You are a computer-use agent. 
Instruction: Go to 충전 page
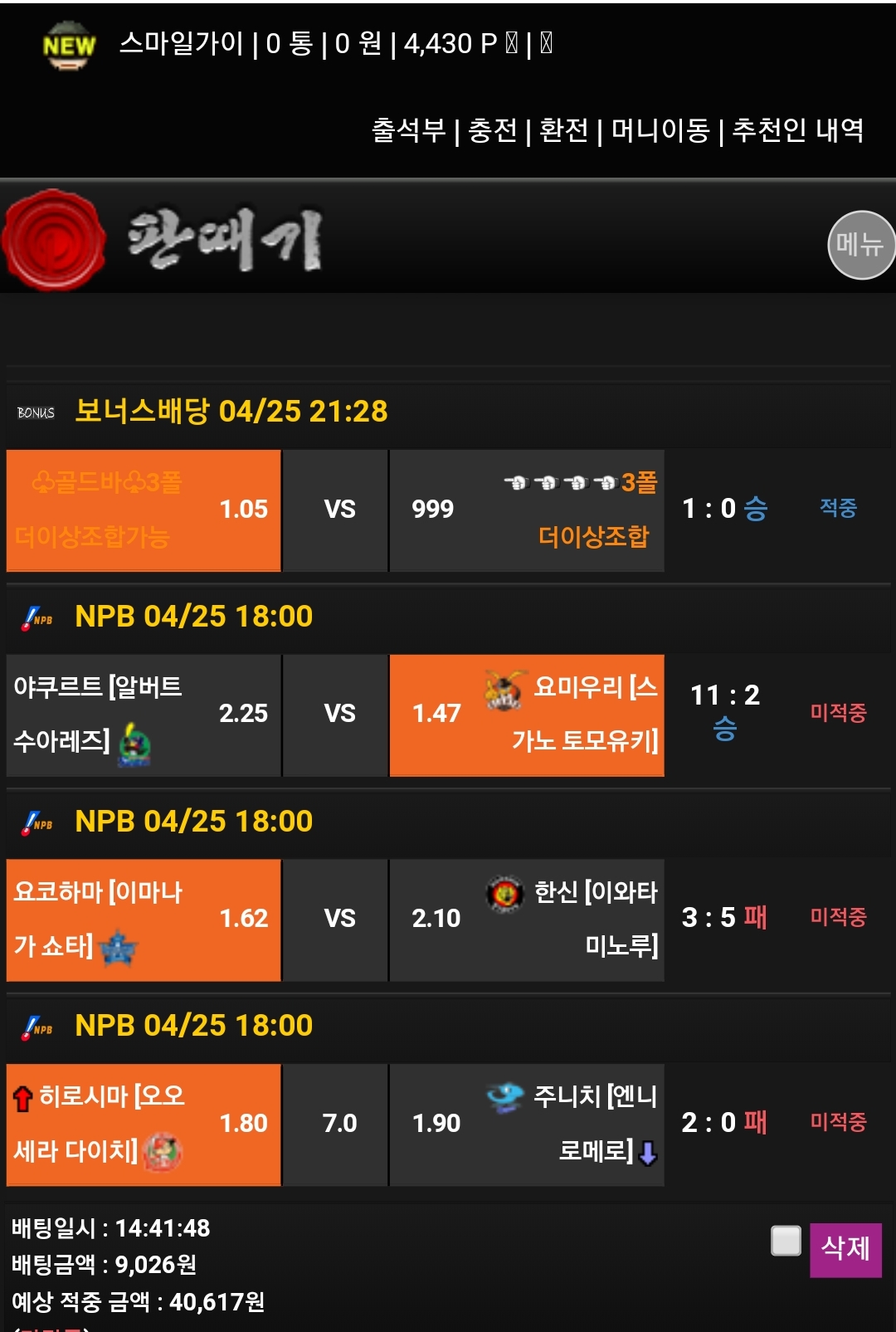pyautogui.click(x=492, y=130)
